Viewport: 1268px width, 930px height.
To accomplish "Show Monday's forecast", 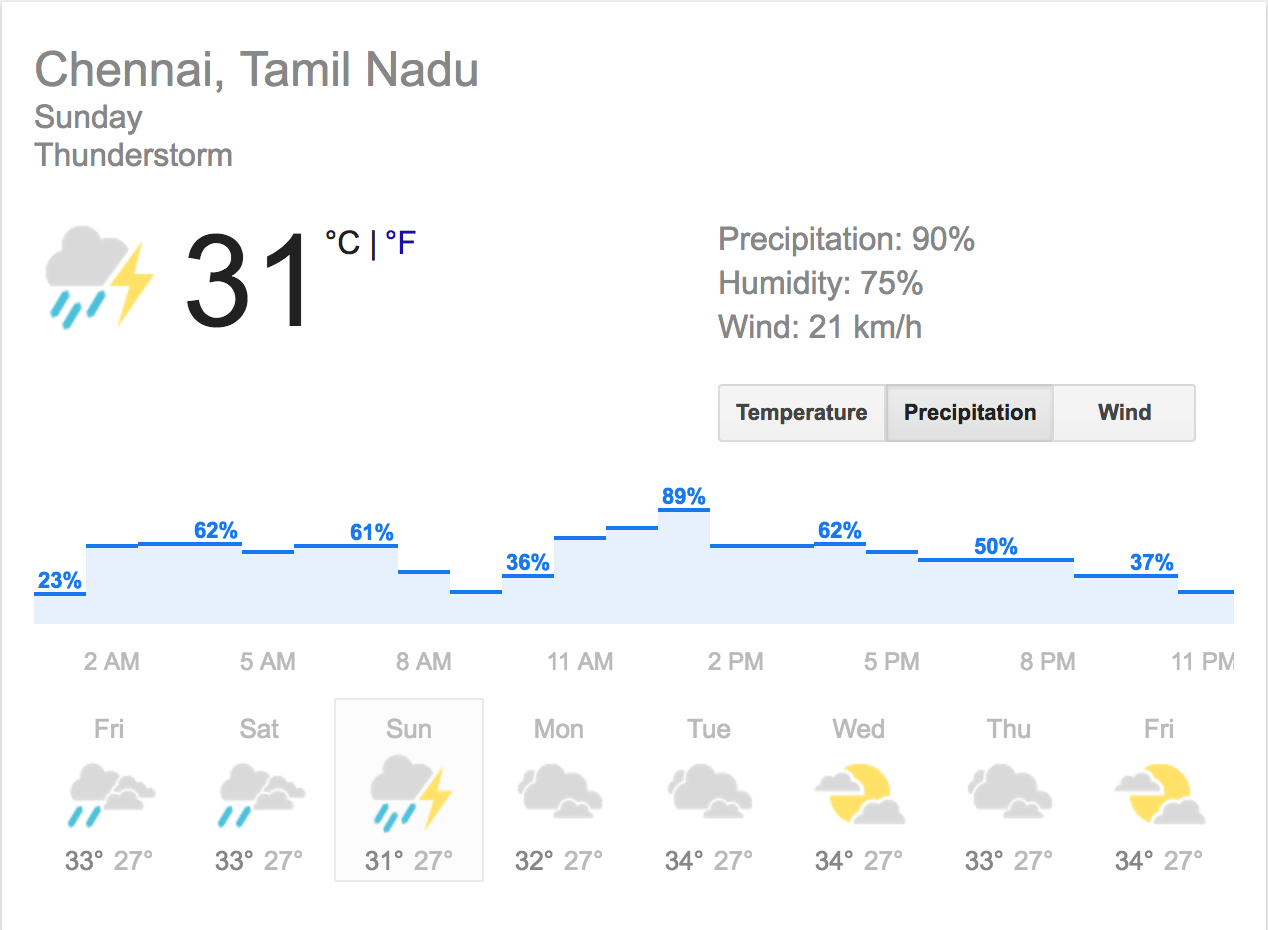I will (x=559, y=792).
